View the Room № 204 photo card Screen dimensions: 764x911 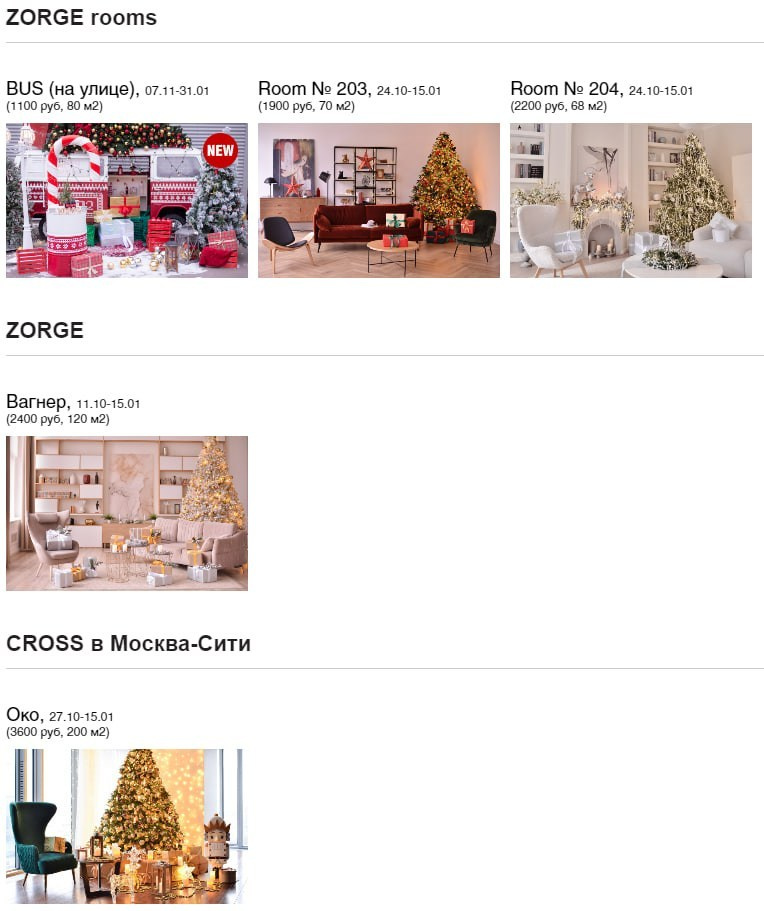point(631,200)
